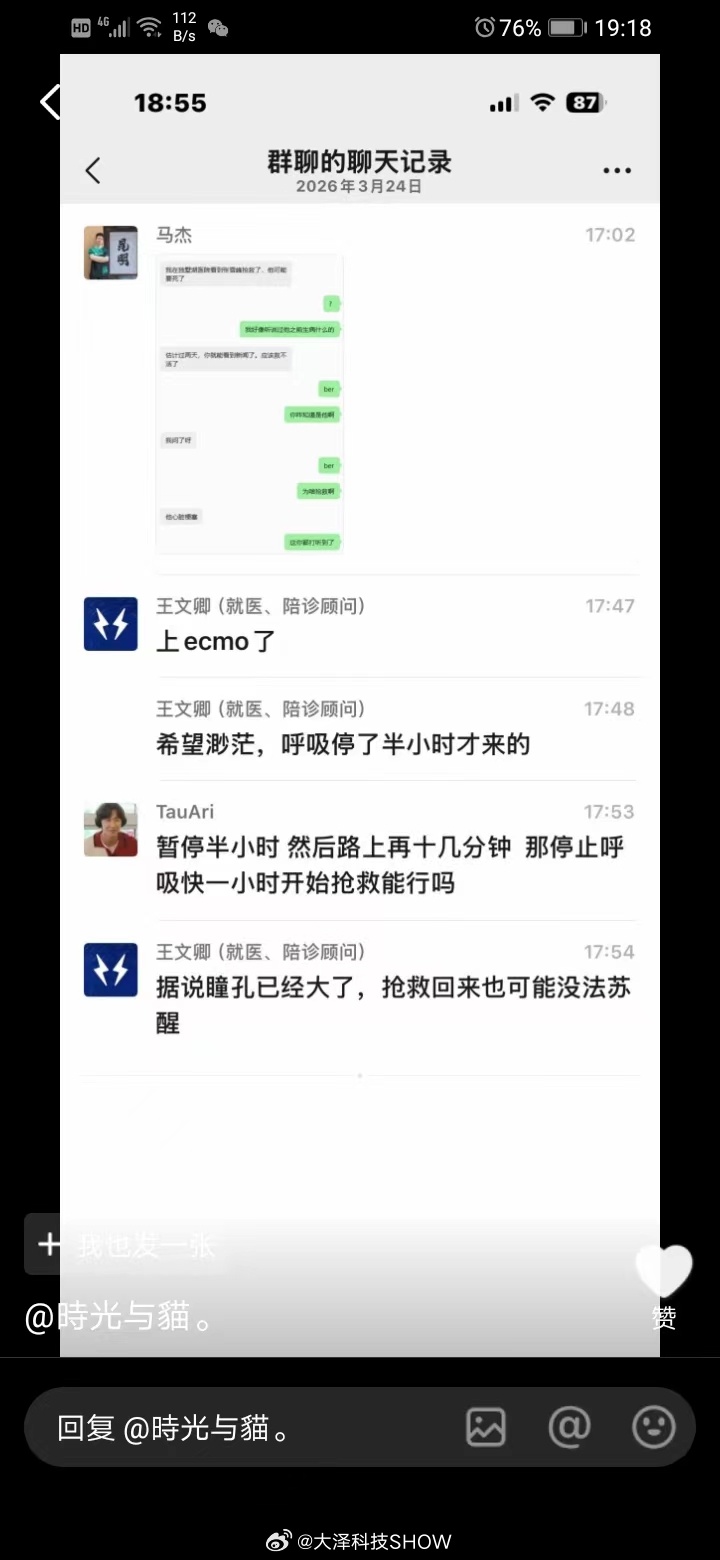Toggle the 赞 heart to like the post
Screen dimensions: 720x1560
[662, 1270]
